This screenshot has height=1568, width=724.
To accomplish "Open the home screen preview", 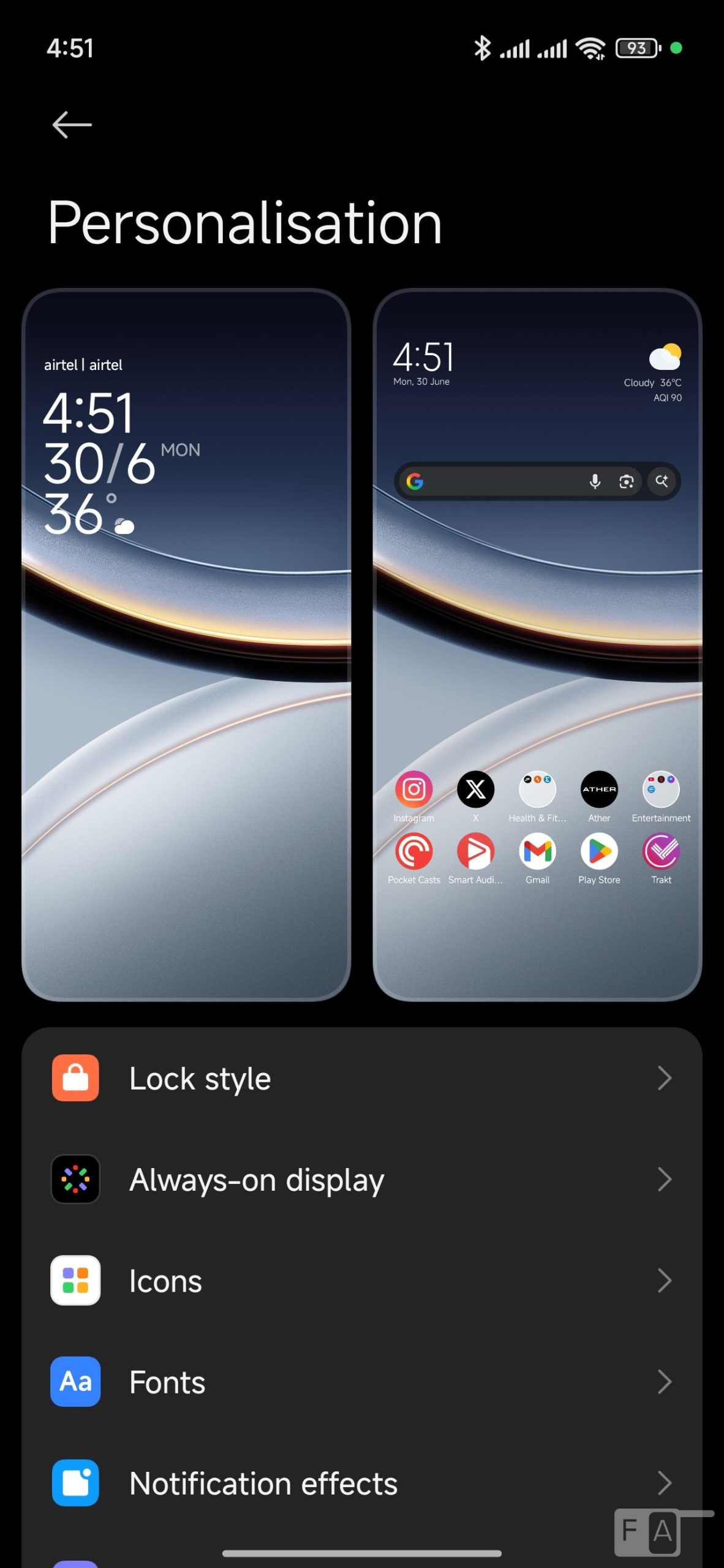I will (537, 644).
